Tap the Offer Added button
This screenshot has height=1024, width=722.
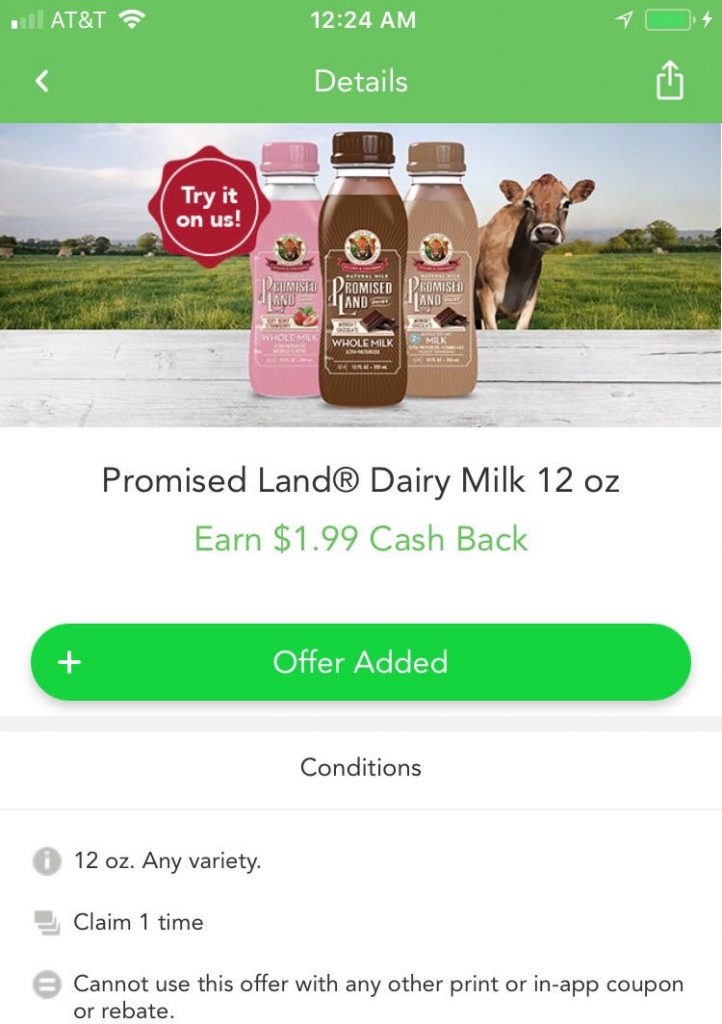361,662
